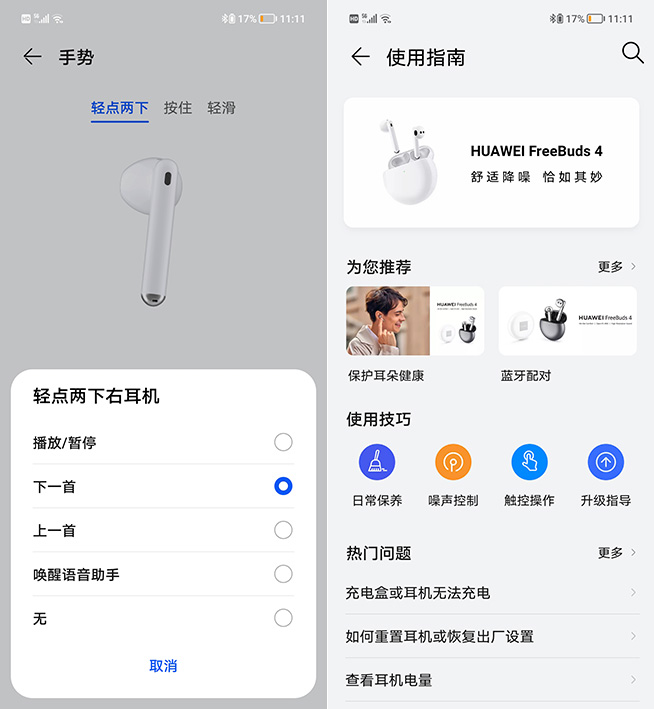This screenshot has width=654, height=709.
Task: Open 更多 next to 为您推荐
Action: tap(616, 267)
